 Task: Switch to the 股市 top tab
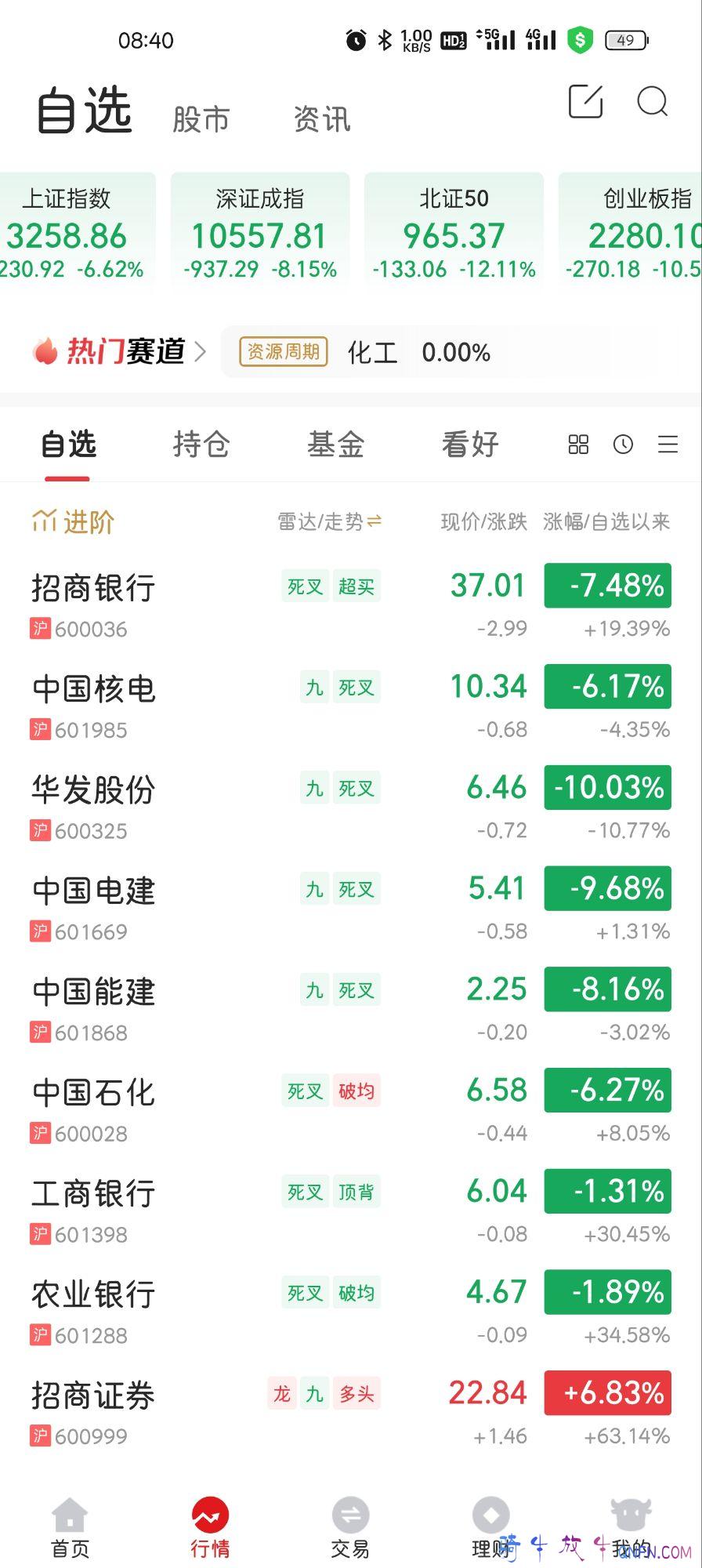coord(201,120)
